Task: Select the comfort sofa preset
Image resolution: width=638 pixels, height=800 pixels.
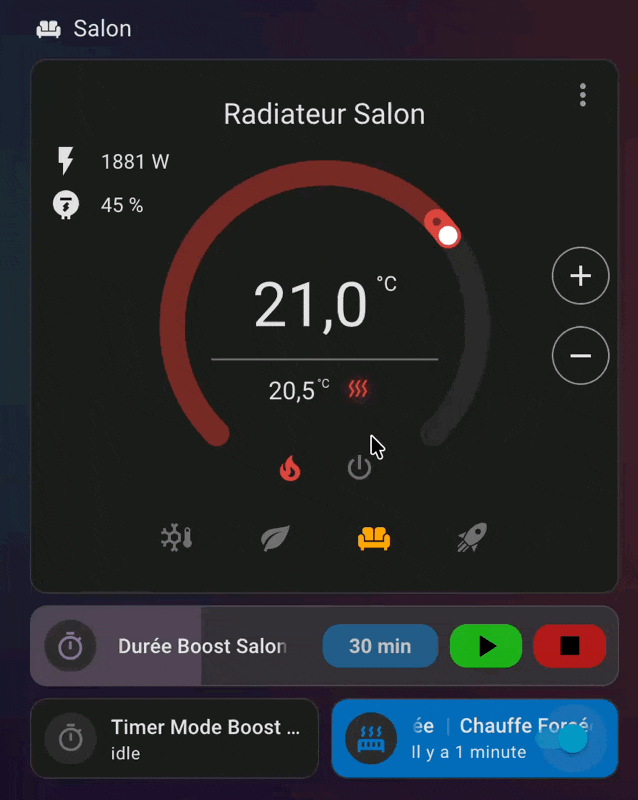Action: pyautogui.click(x=374, y=539)
